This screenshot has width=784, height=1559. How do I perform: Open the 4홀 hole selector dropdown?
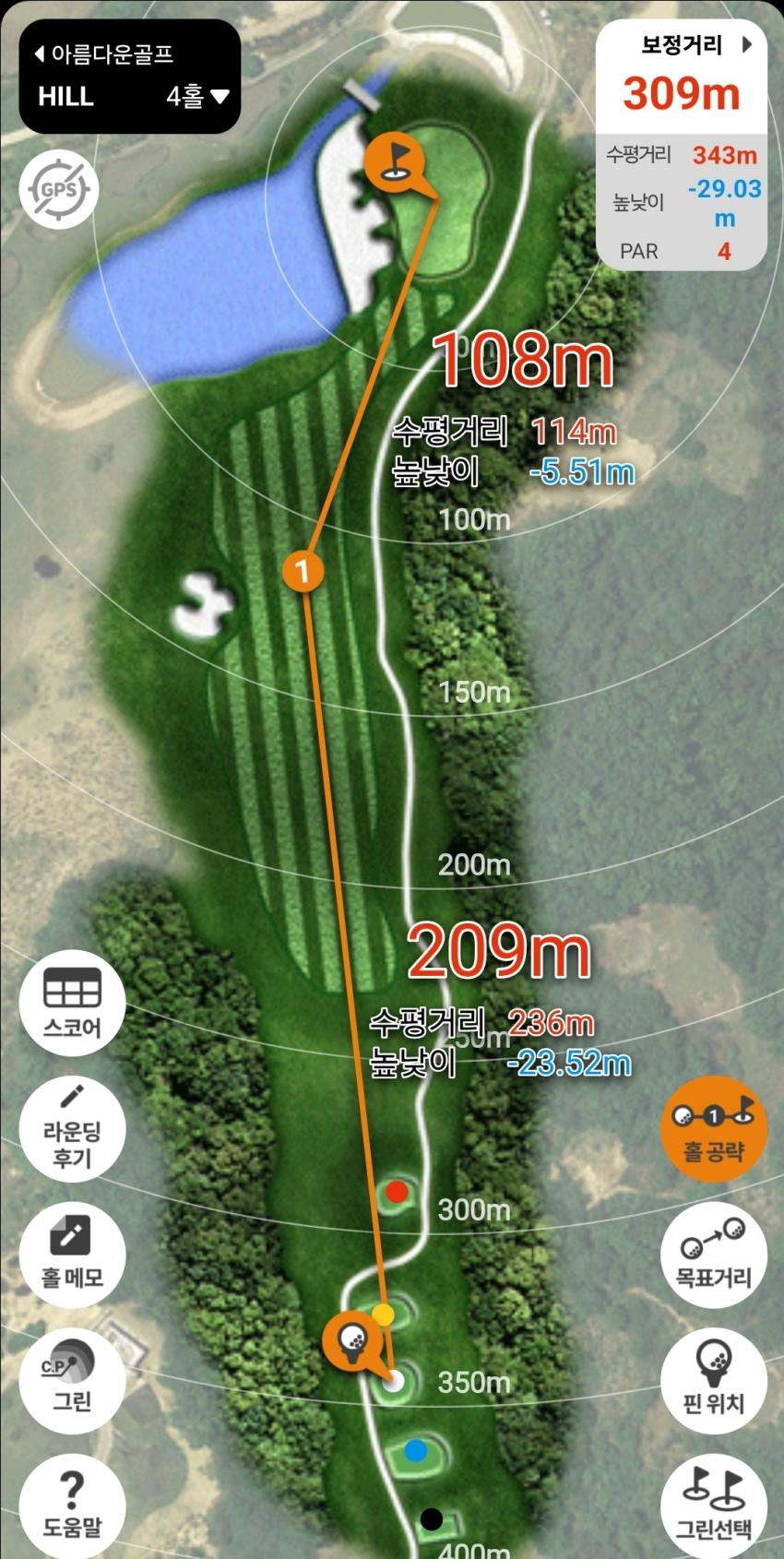click(197, 96)
